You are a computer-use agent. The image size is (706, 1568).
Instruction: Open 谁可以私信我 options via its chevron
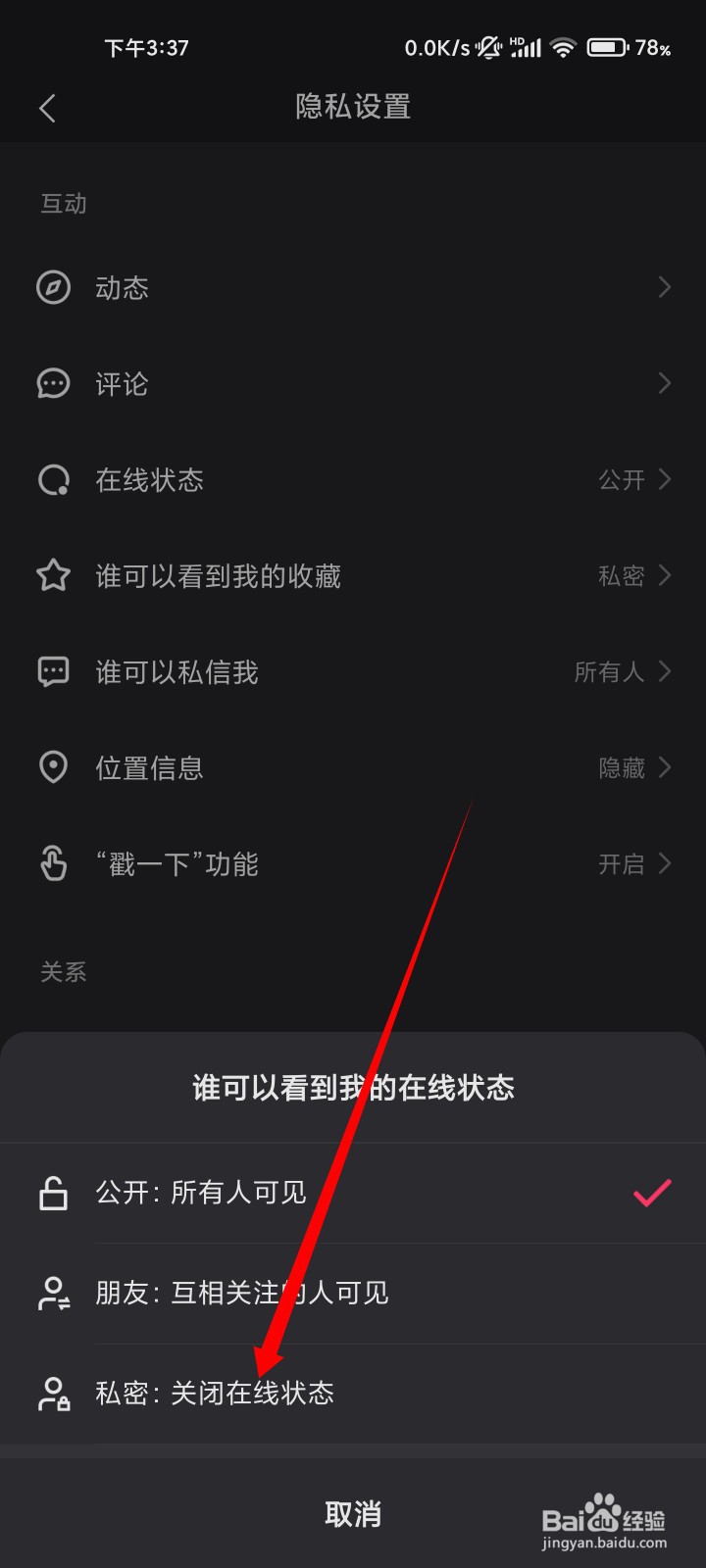pos(665,671)
